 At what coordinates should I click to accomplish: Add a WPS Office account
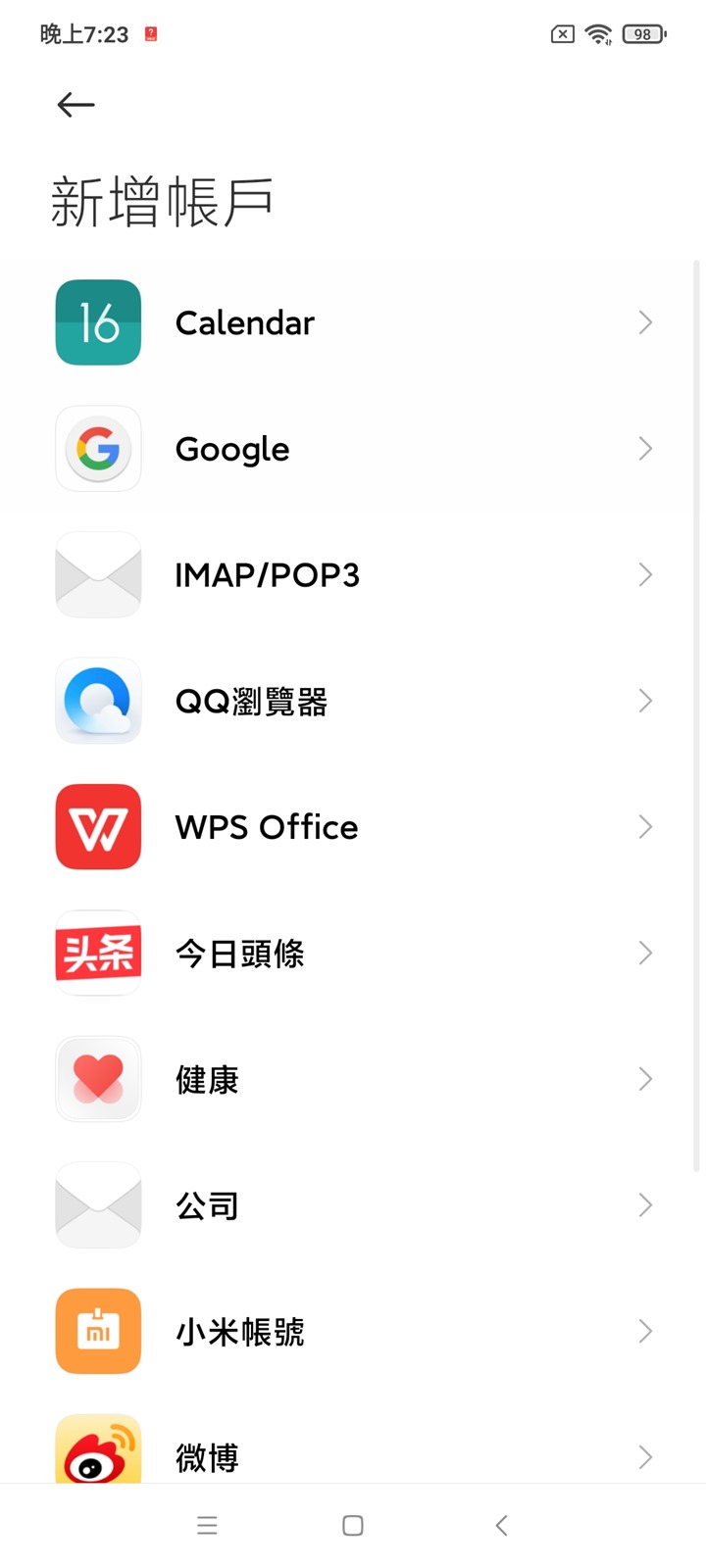[267, 827]
